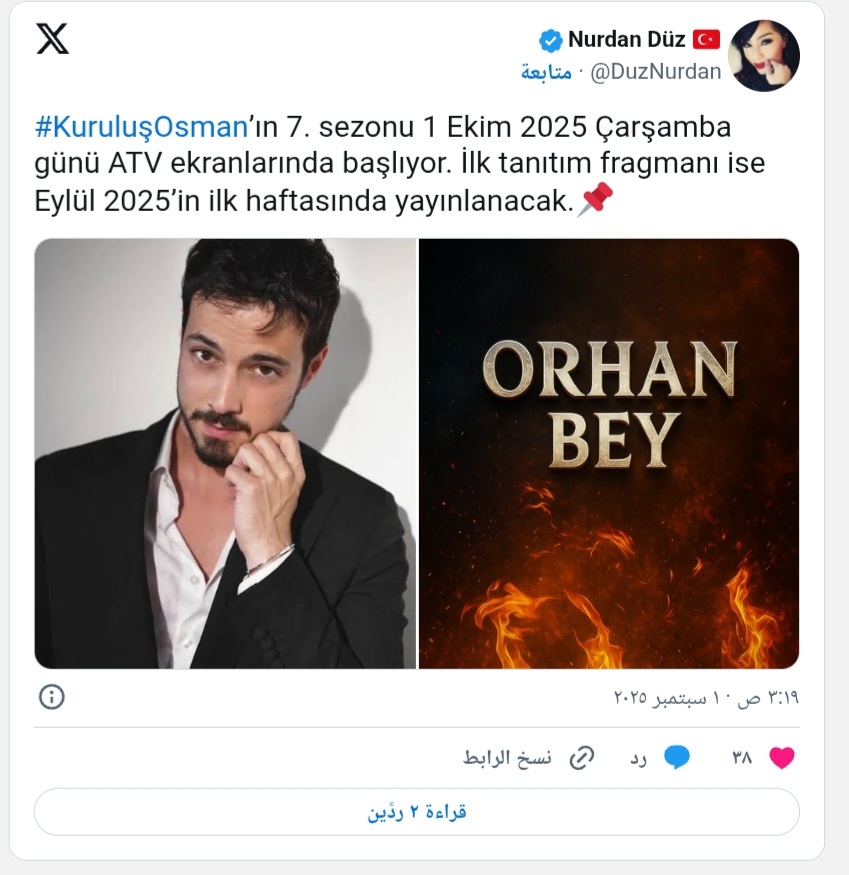Follow Nurdan Düz via متابعة link
This screenshot has width=849, height=875.
click(546, 71)
